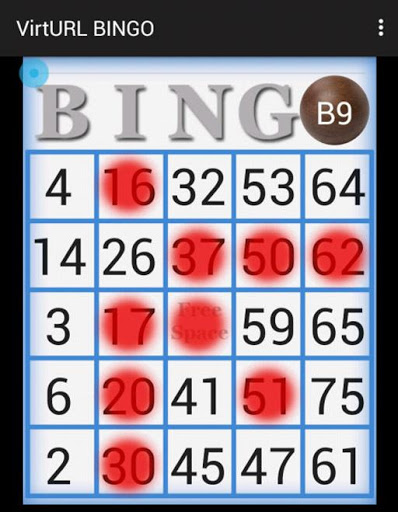Screen dimensions: 398x512
Task: Daub the 61 square
Action: pos(337,462)
